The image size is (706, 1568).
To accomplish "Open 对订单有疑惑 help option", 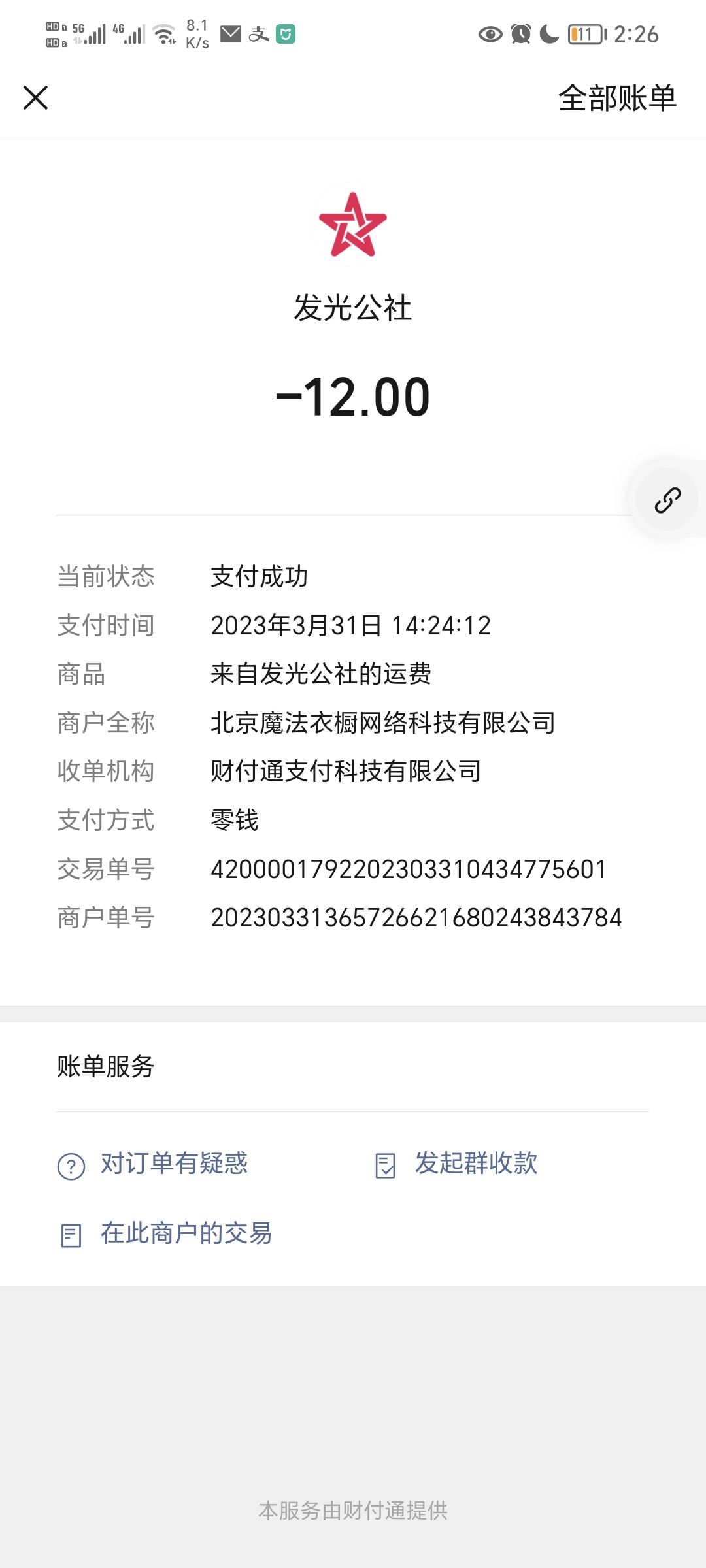I will (x=152, y=1164).
